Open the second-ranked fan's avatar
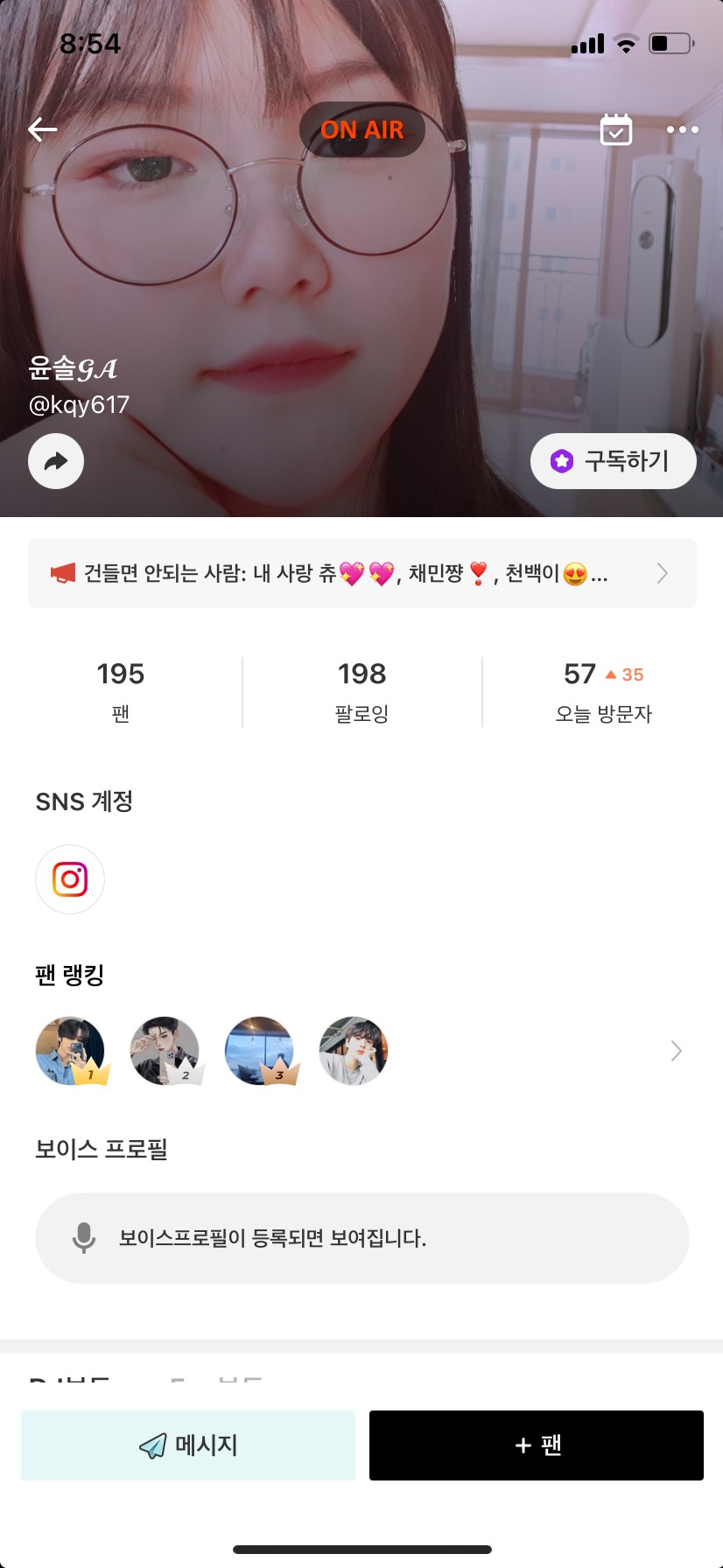Viewport: 723px width, 1568px height. pos(165,1051)
